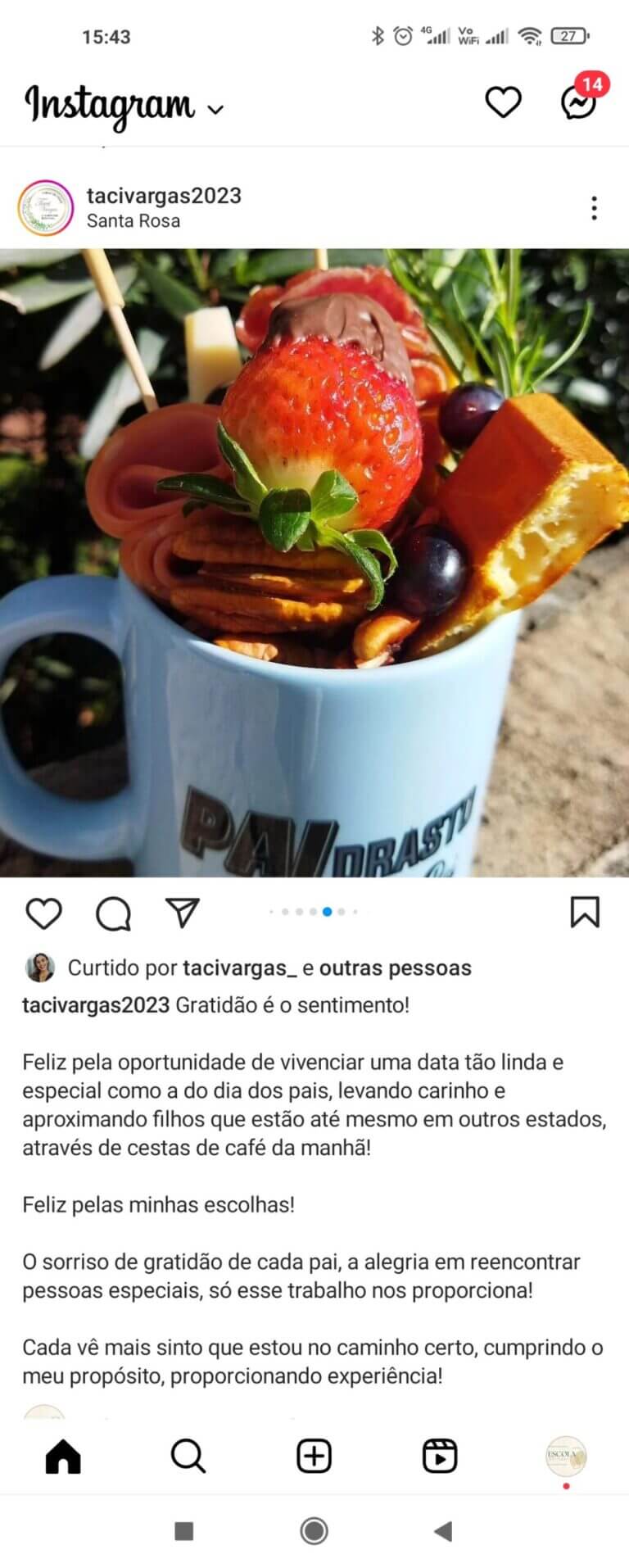Open Messenger direct messages
The width and height of the screenshot is (629, 1568).
[x=578, y=102]
